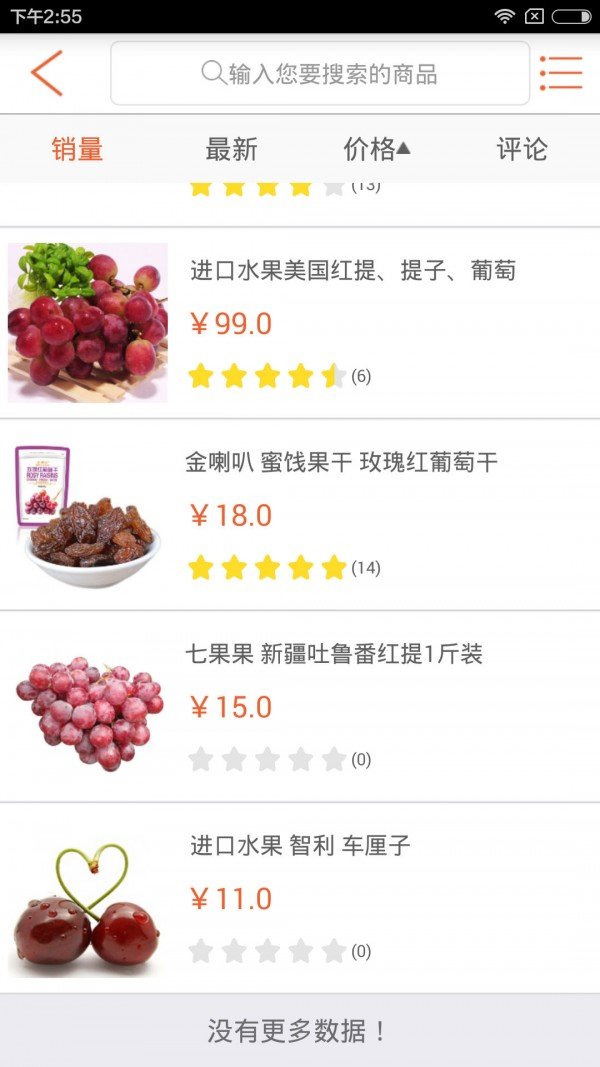Sort products by 最新
The width and height of the screenshot is (600, 1067).
pyautogui.click(x=231, y=150)
